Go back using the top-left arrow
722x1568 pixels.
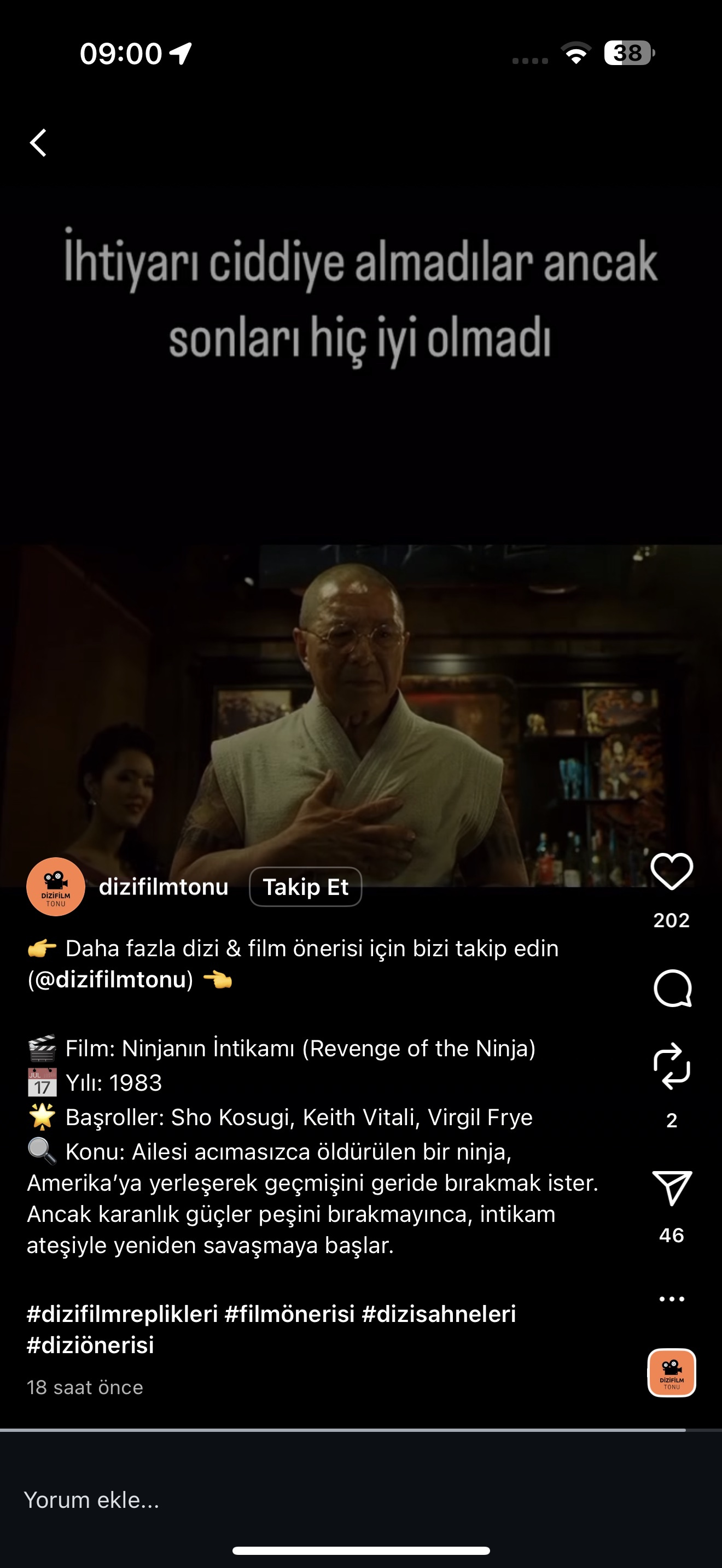click(38, 143)
